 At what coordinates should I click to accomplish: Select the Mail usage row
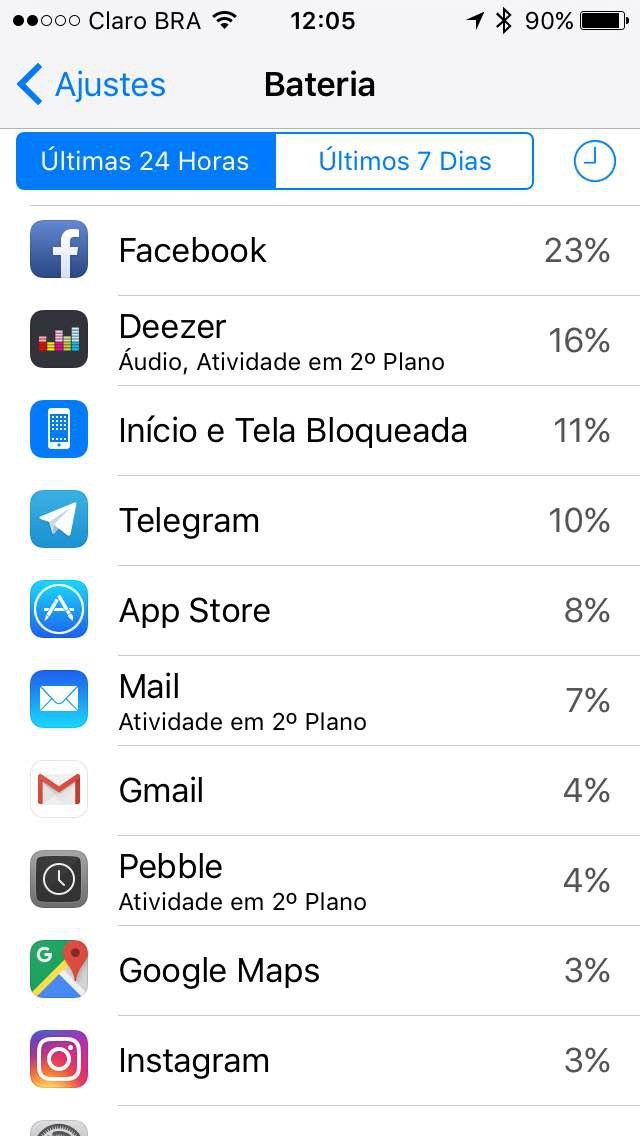(320, 700)
